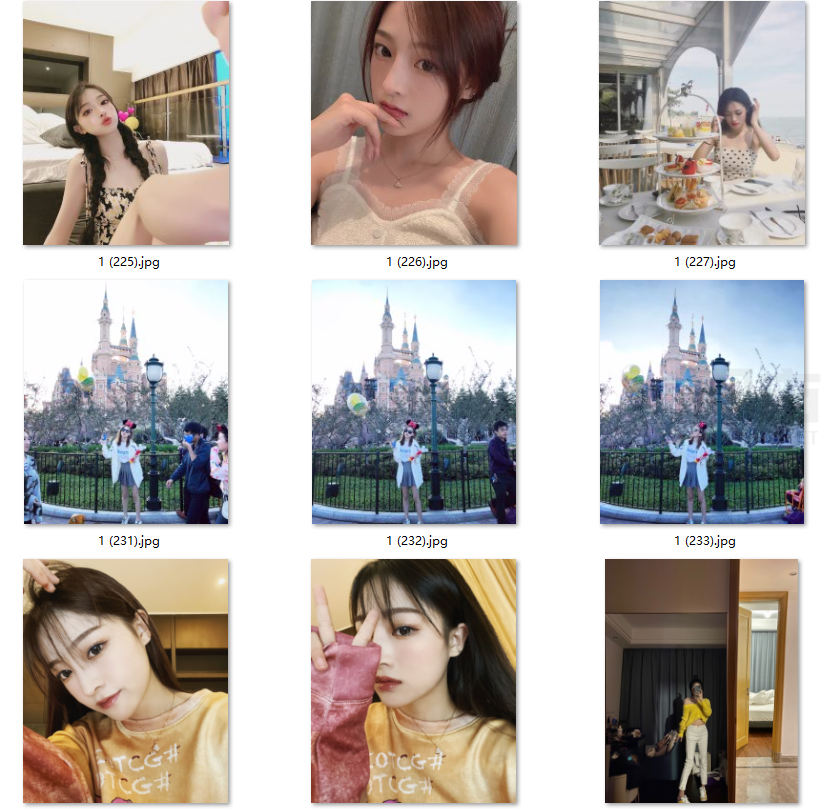Open the image file 1 (226).jpg
This screenshot has height=811, width=829.
[x=414, y=123]
